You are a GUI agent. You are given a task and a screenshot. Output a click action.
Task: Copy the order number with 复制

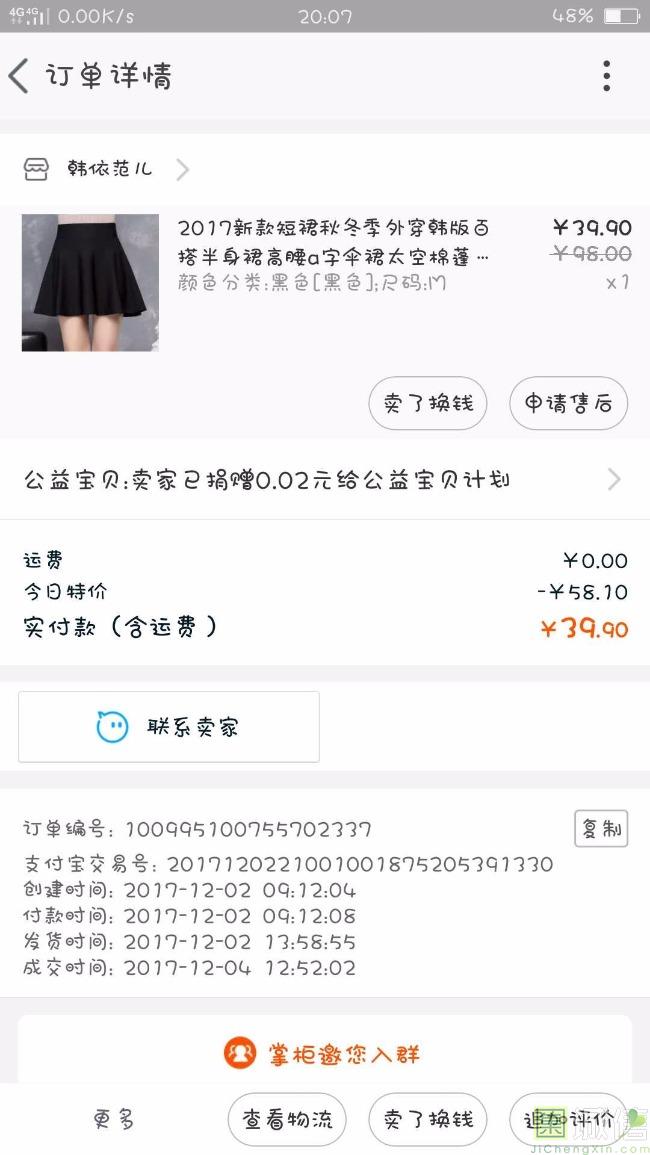[x=601, y=829]
